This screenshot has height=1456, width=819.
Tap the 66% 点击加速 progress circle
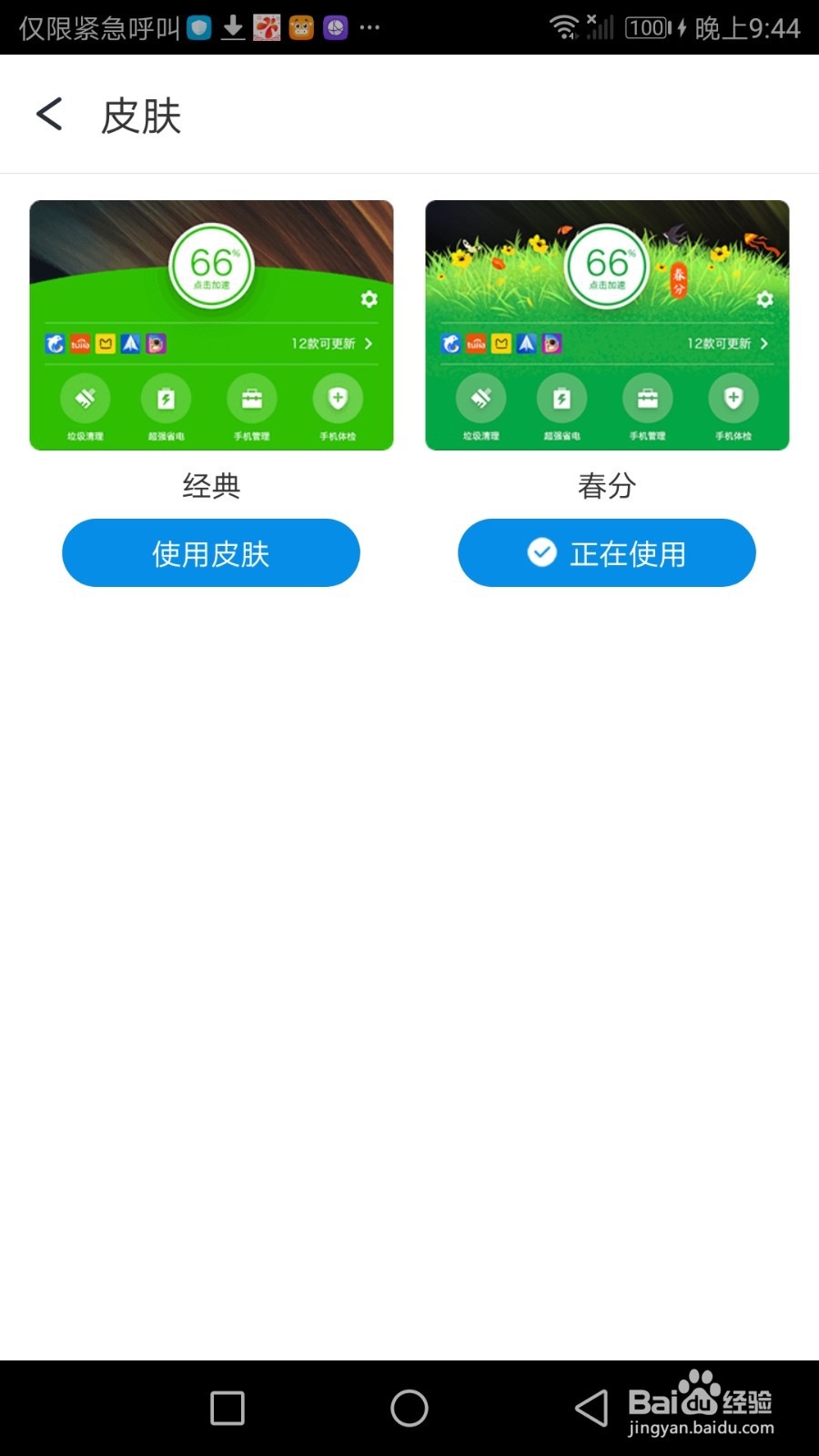pyautogui.click(x=212, y=267)
